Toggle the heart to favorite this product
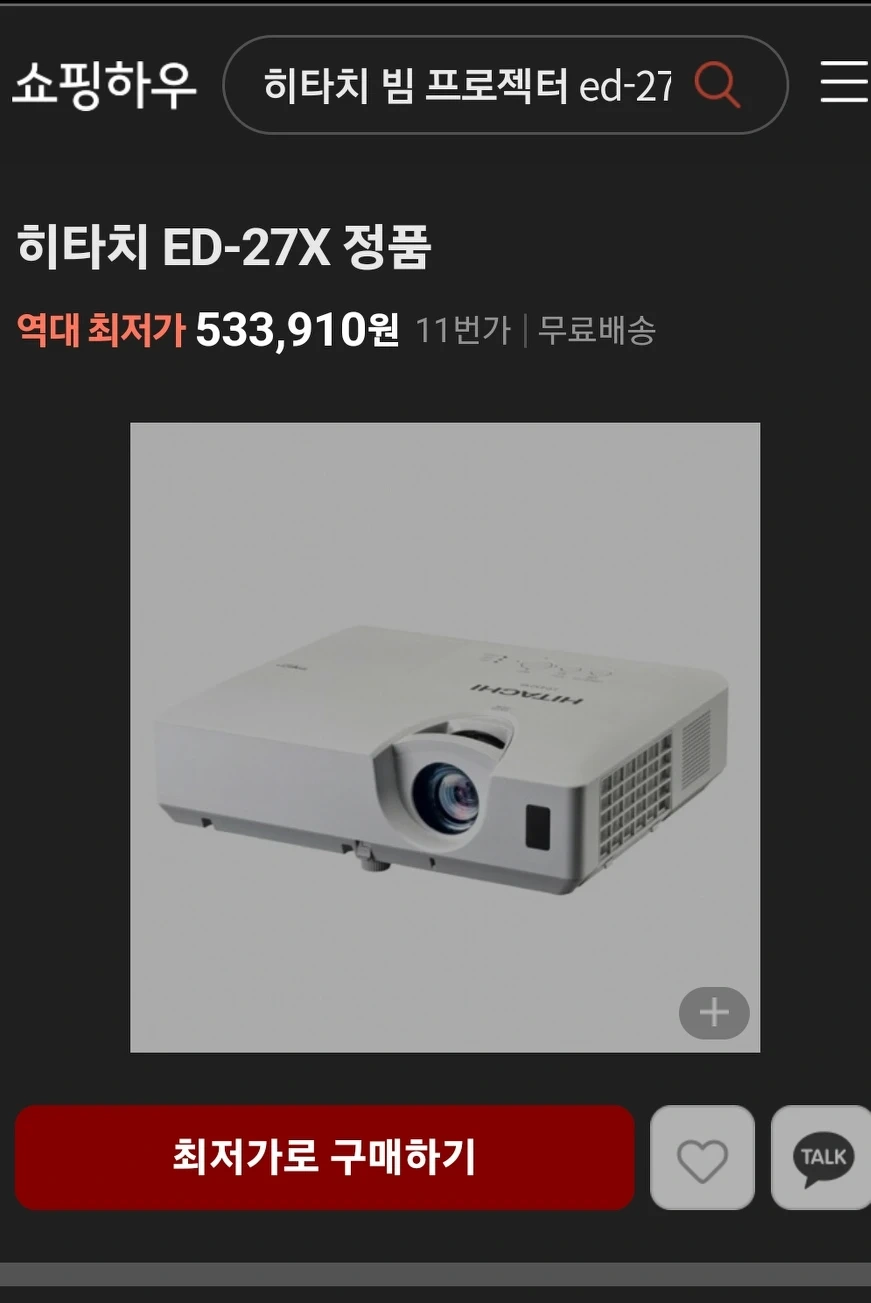Image resolution: width=871 pixels, height=1303 pixels. pos(702,1157)
